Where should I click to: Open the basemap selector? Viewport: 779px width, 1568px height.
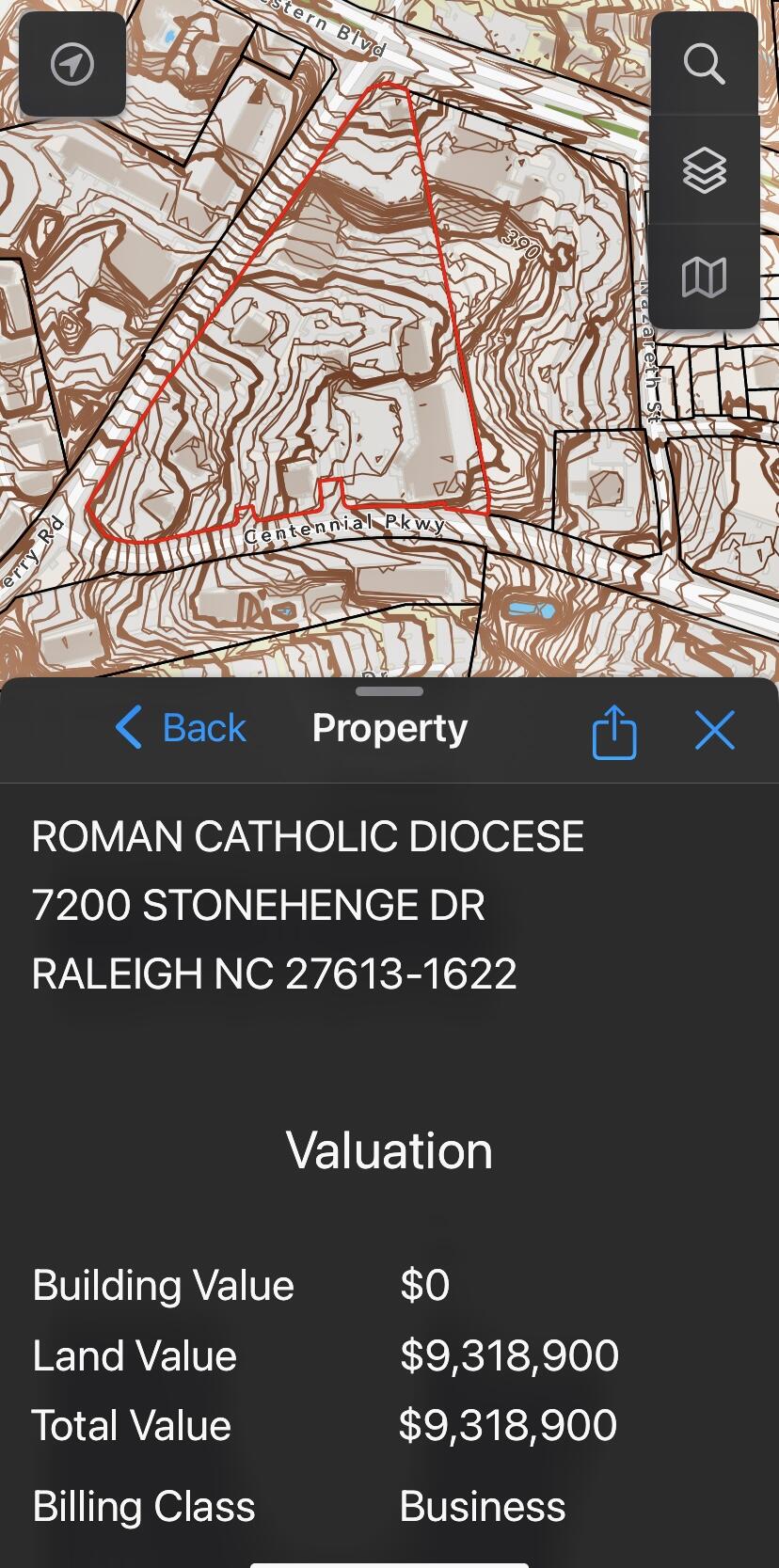tap(704, 277)
